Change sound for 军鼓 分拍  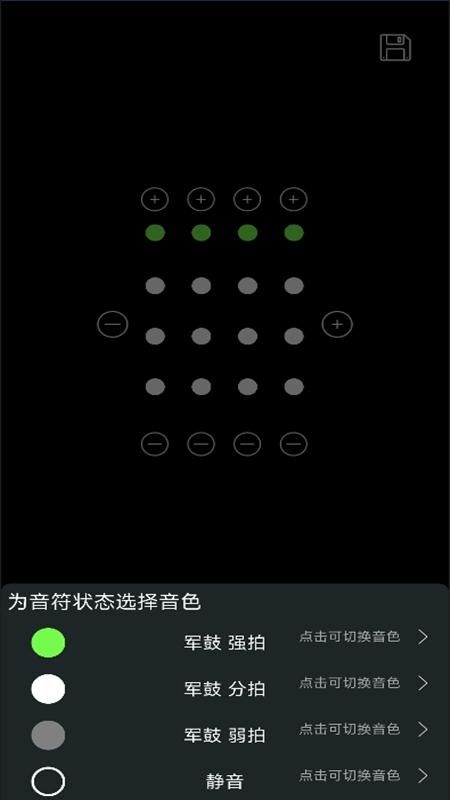pos(225,688)
